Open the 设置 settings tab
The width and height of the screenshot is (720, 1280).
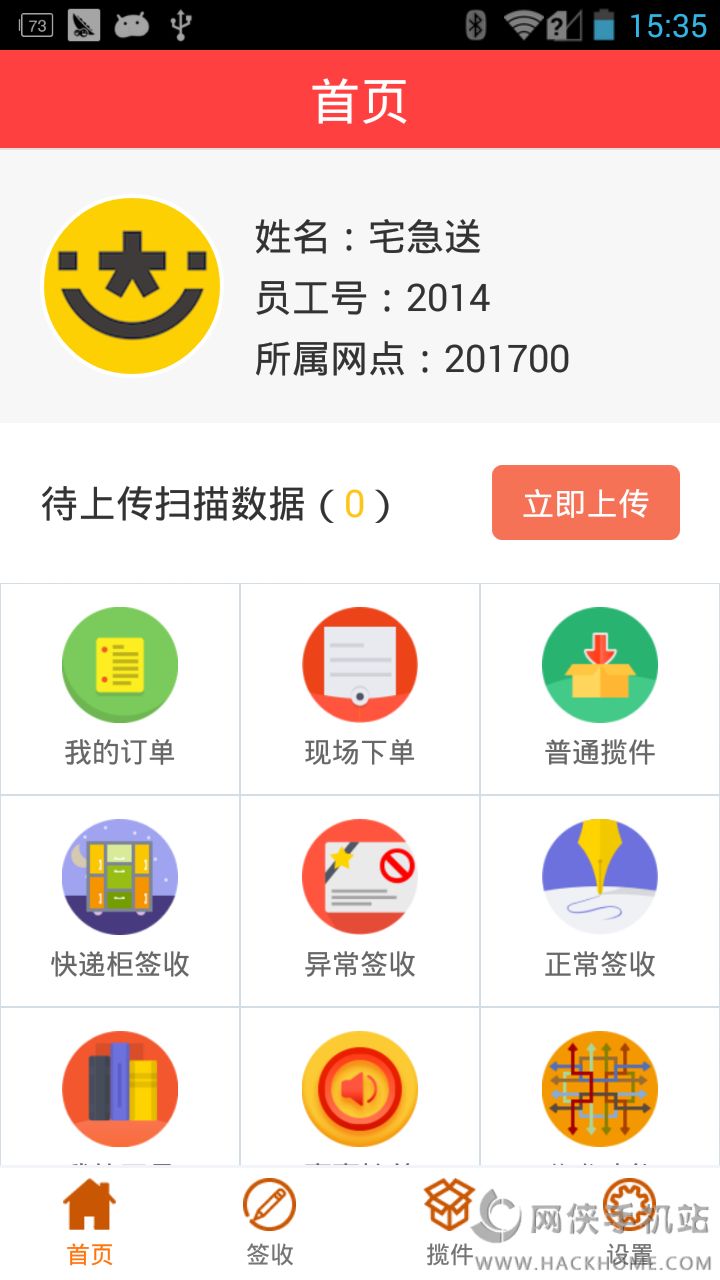click(630, 1222)
